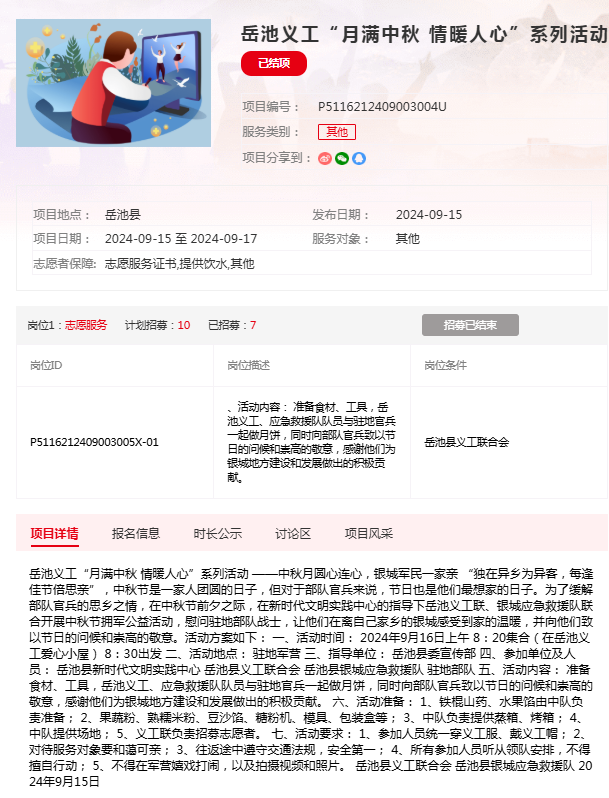
Task: Open the 讨论区 tab
Action: pos(293,533)
